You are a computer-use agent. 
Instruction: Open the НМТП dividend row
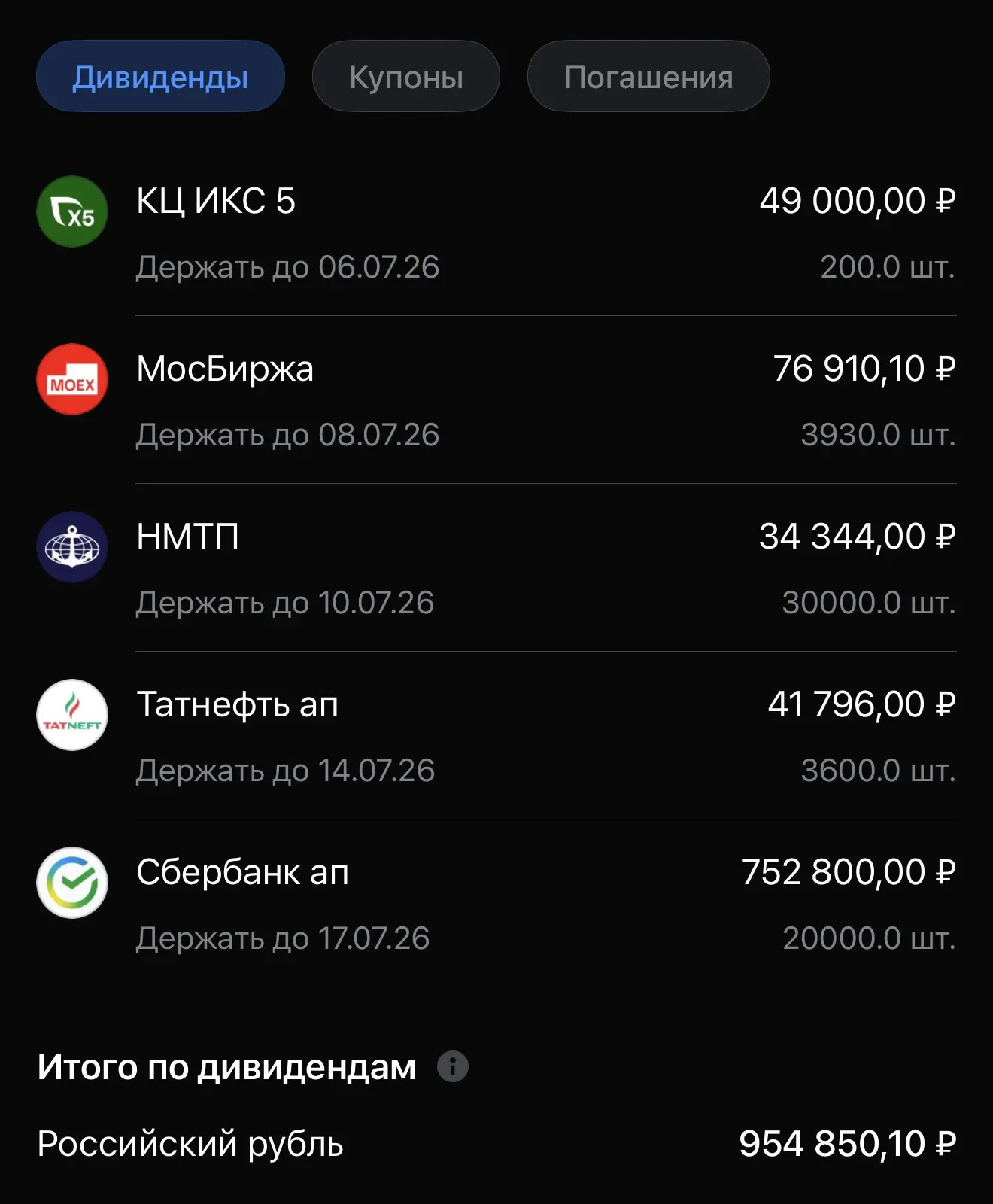click(496, 568)
